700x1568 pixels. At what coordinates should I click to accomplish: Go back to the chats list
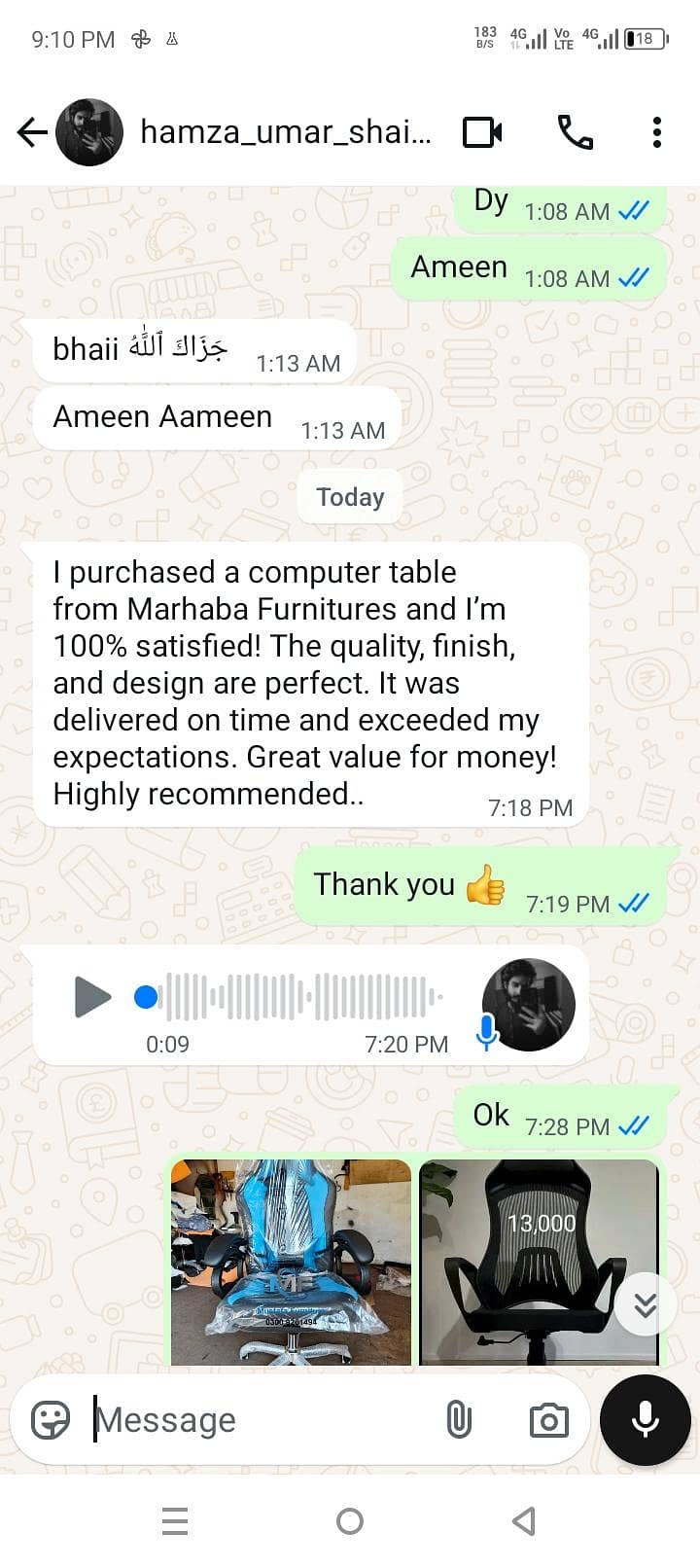pos(32,132)
